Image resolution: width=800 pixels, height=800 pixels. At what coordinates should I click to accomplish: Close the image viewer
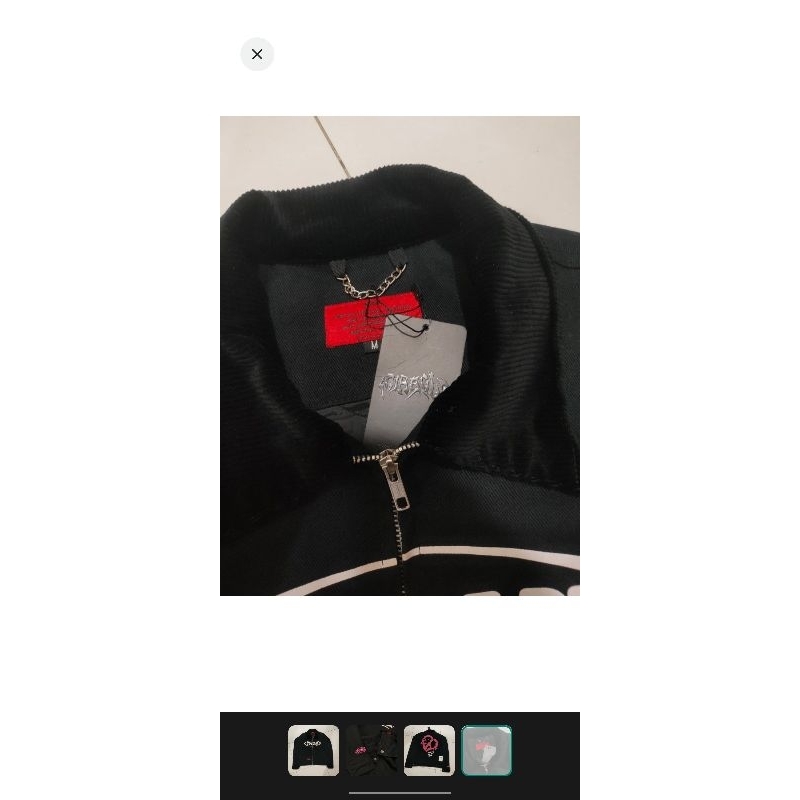[x=257, y=54]
